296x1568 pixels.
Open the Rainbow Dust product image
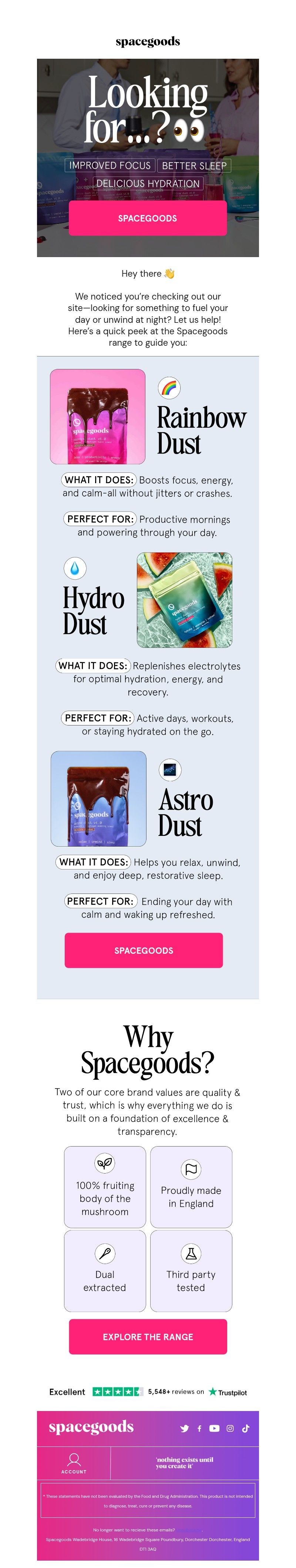[x=98, y=416]
